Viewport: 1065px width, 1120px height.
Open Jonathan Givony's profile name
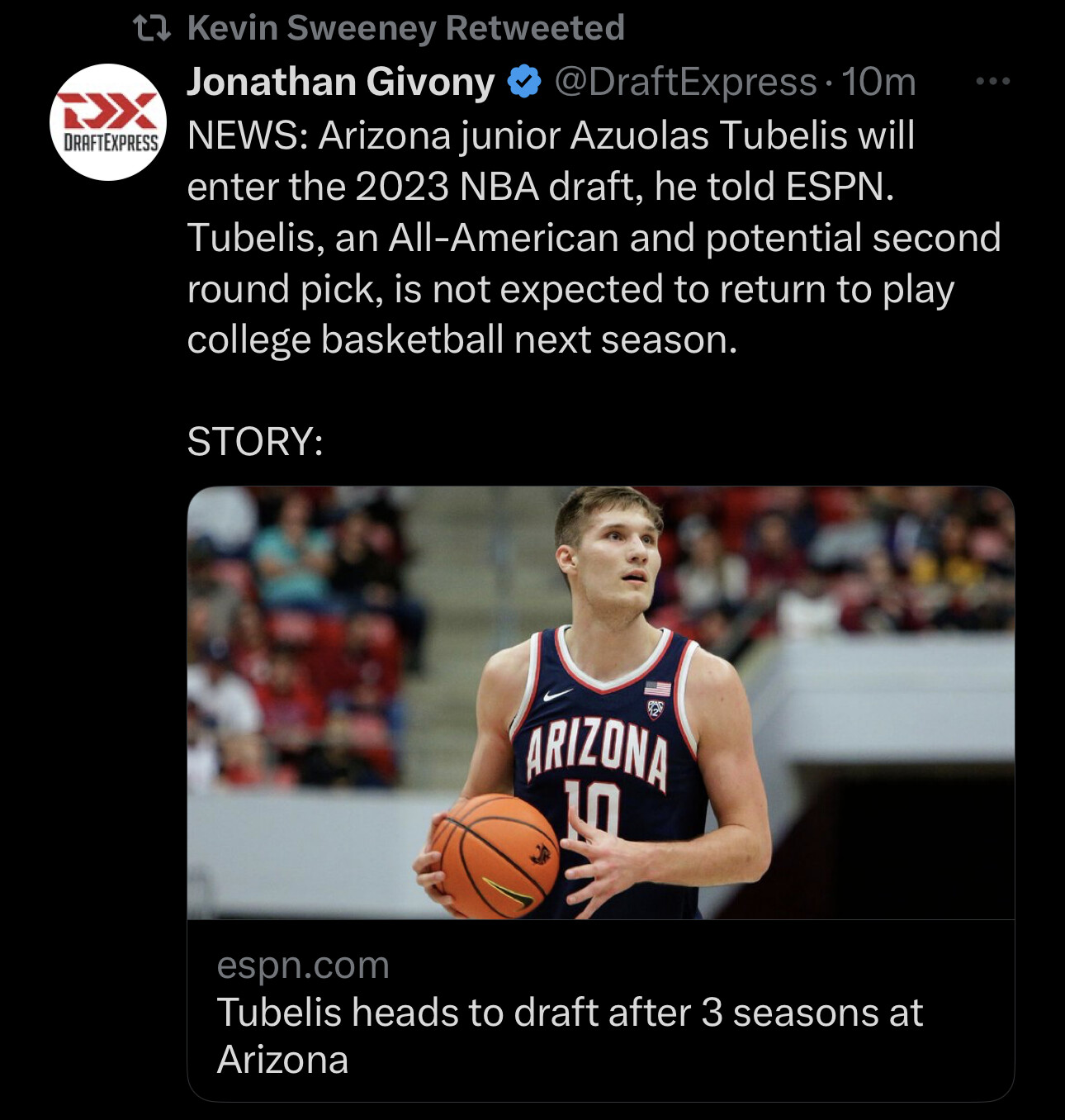coord(339,82)
